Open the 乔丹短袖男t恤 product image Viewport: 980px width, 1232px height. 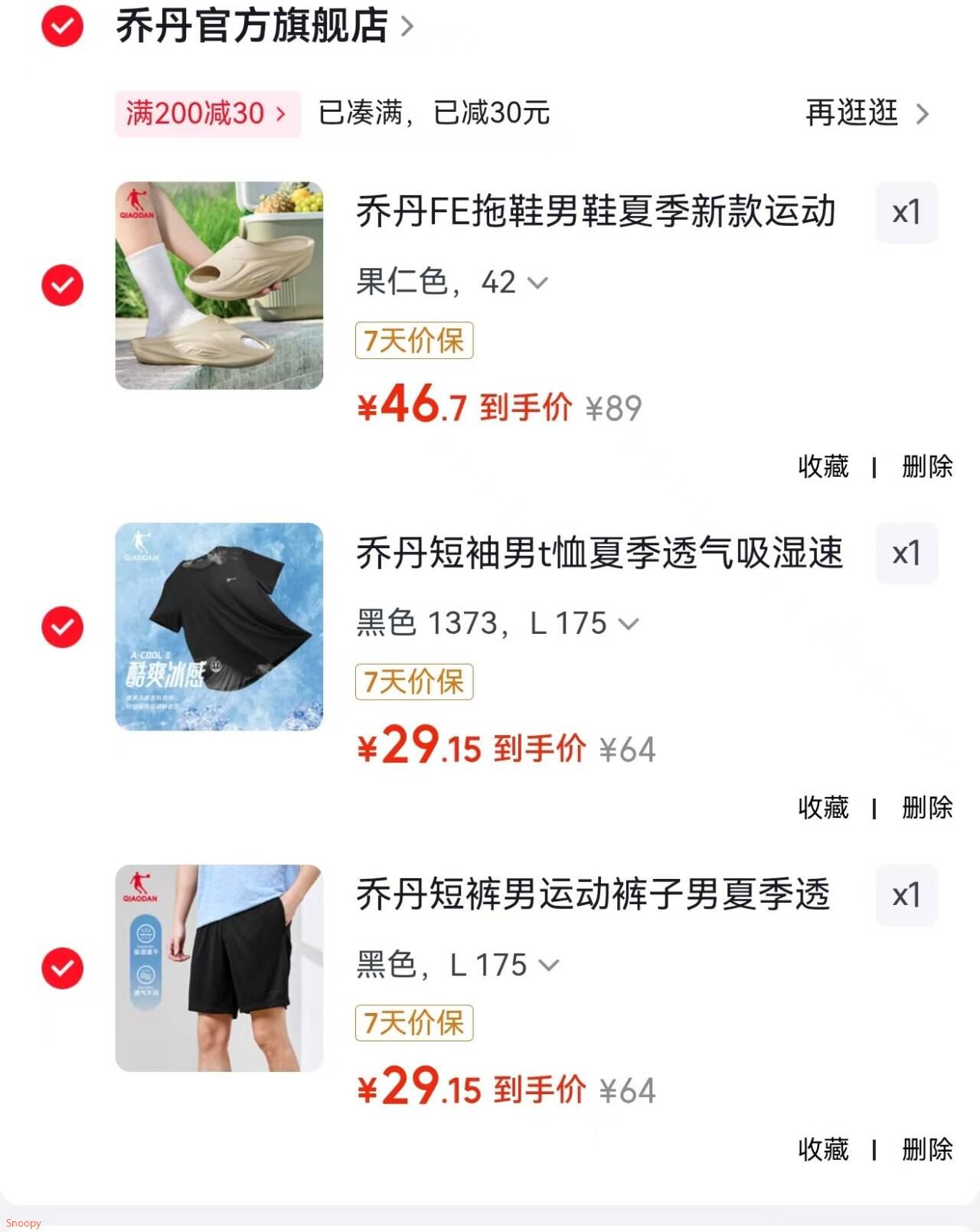[x=219, y=626]
